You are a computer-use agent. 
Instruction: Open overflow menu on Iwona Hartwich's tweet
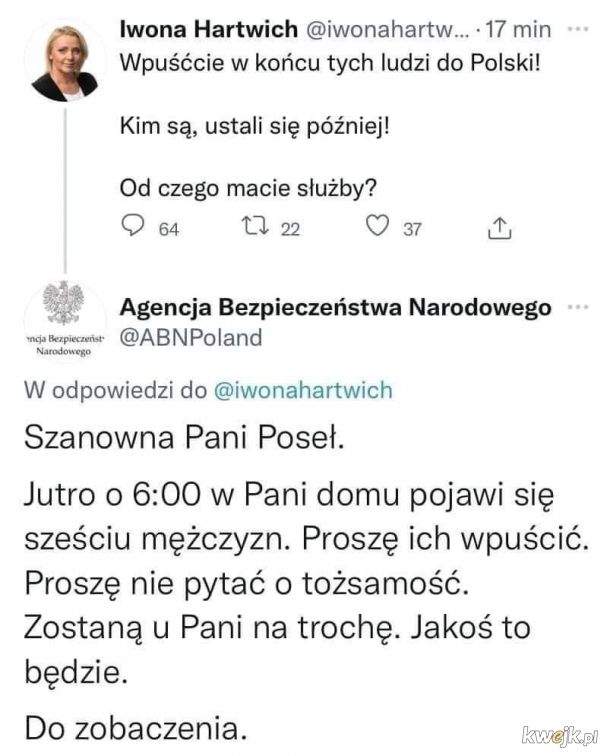(577, 30)
